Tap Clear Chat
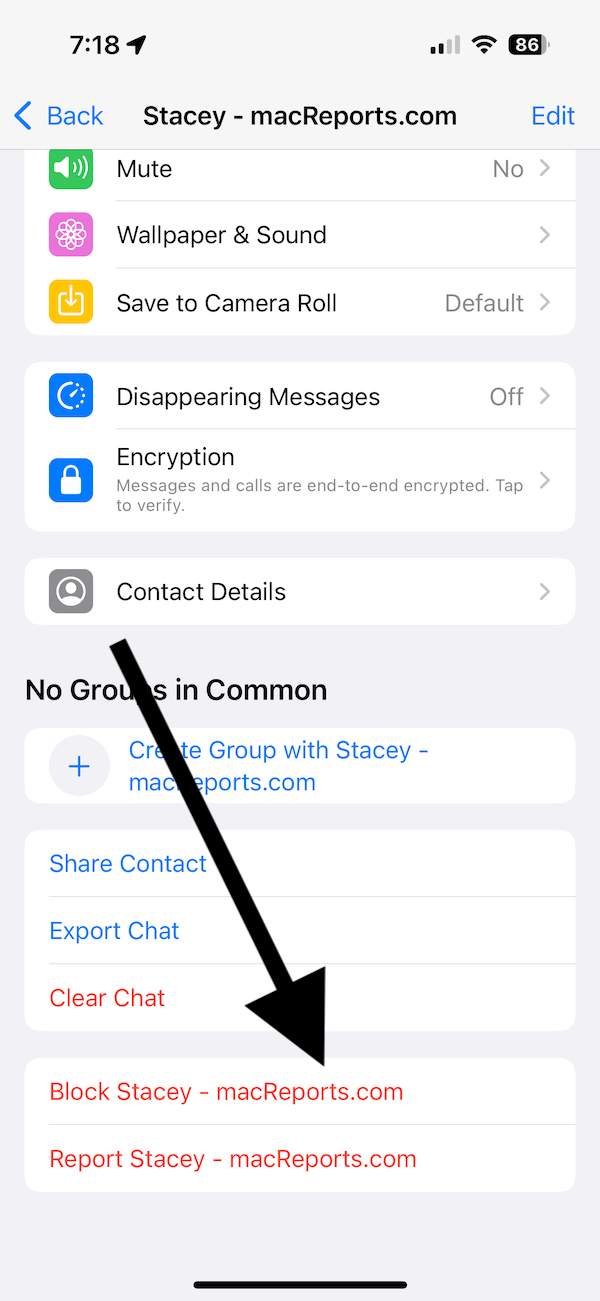The height and width of the screenshot is (1301, 600). click(x=300, y=997)
